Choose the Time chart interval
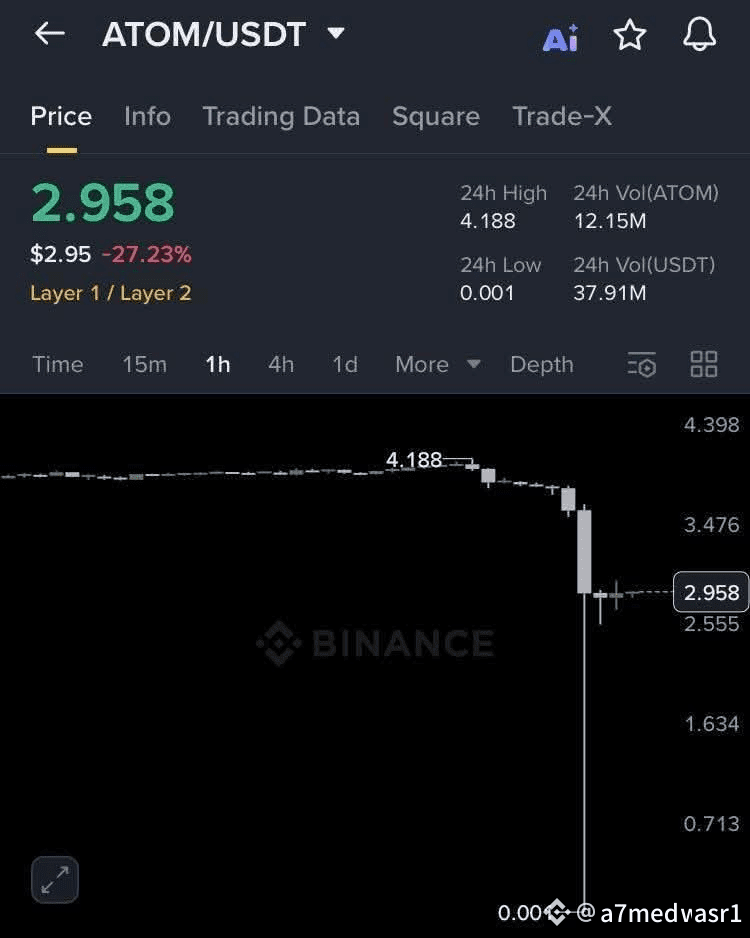This screenshot has height=938, width=750. tap(58, 364)
